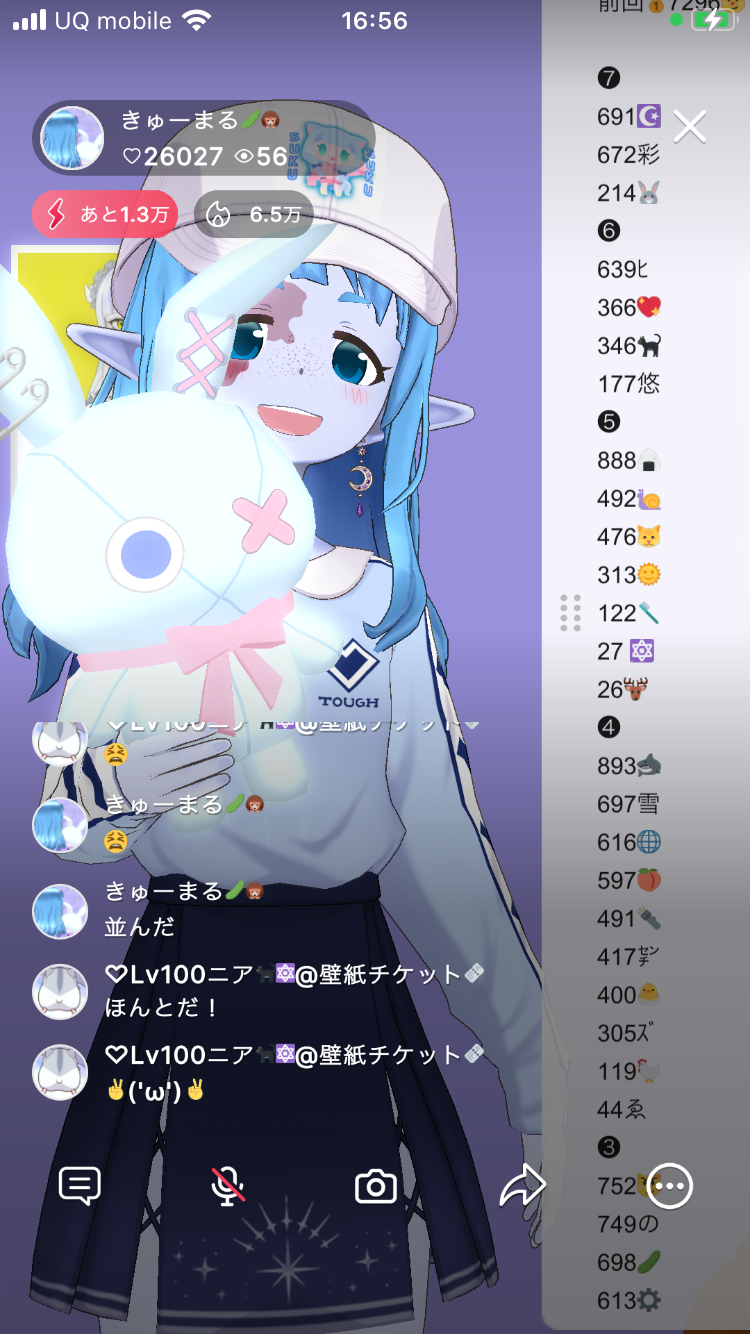Tap the six-dot side panel handle
Viewport: 750px width, 1334px height.
pos(571,613)
